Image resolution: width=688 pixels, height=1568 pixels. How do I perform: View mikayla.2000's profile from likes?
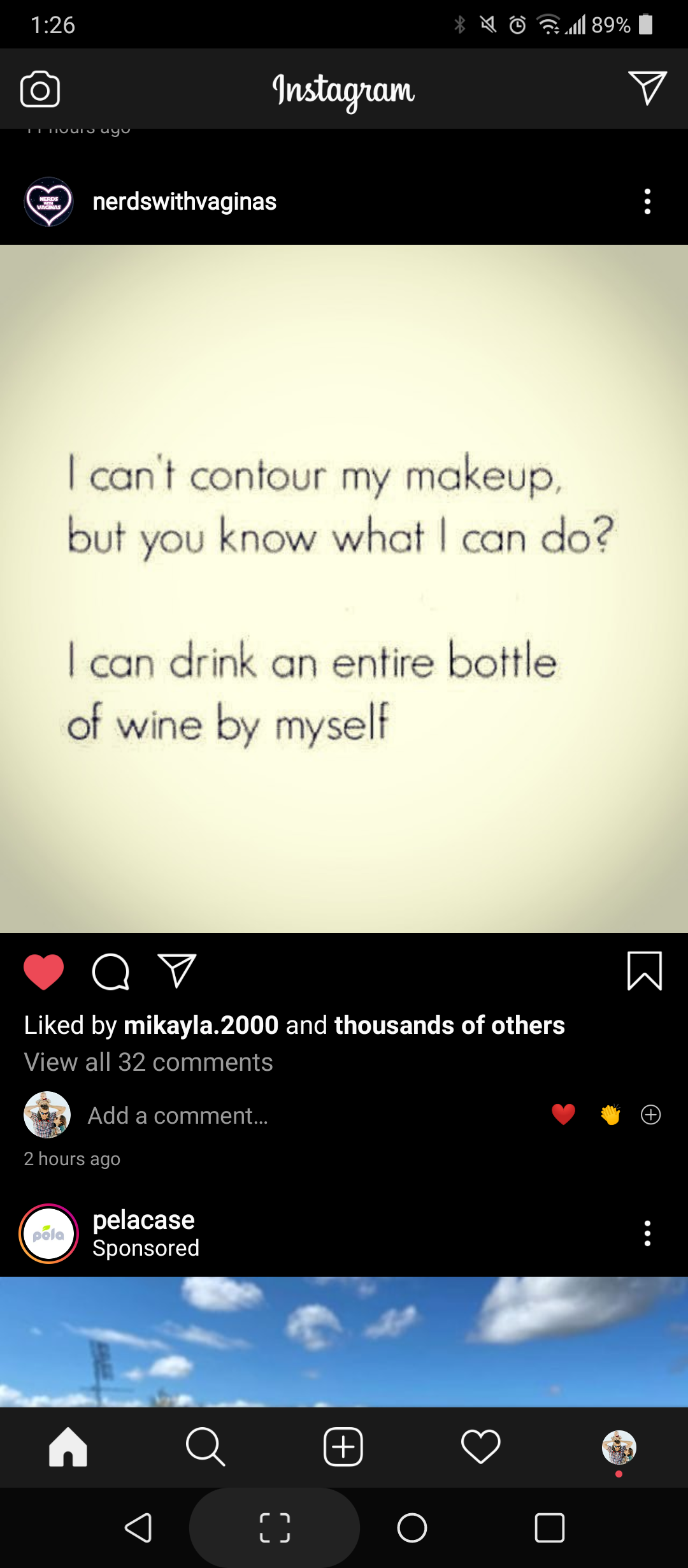(x=201, y=1026)
